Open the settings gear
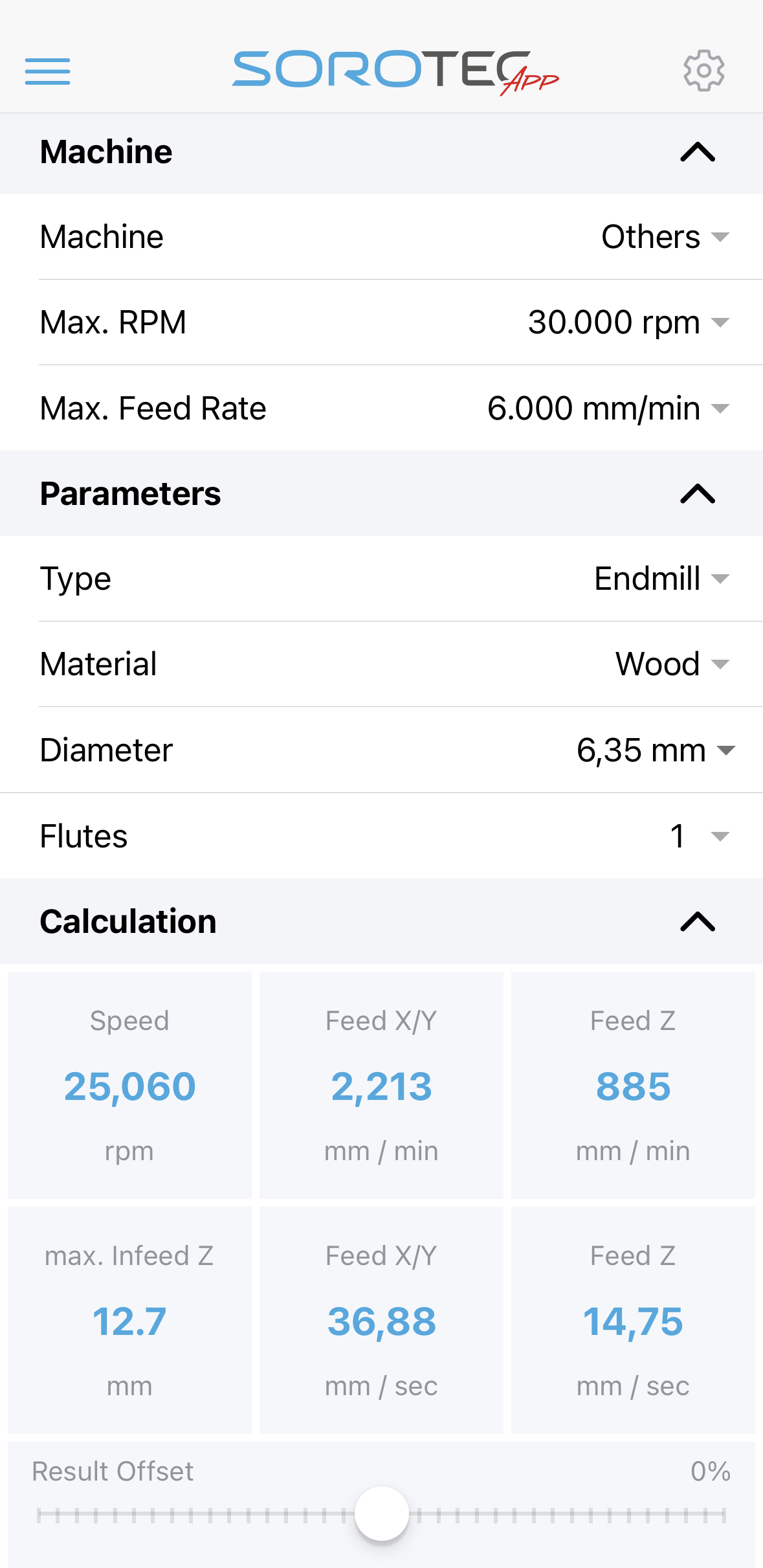Image resolution: width=763 pixels, height=1568 pixels. tap(703, 71)
